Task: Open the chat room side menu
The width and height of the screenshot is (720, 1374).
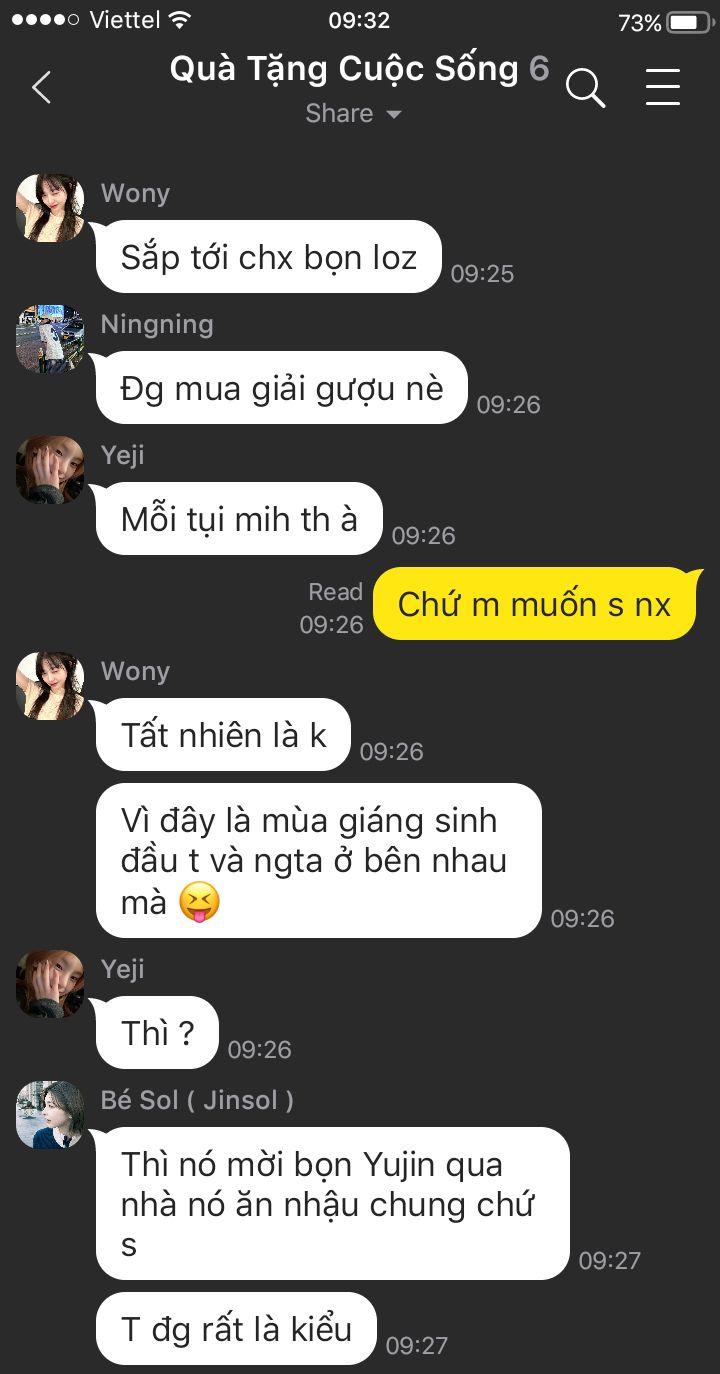Action: tap(662, 88)
